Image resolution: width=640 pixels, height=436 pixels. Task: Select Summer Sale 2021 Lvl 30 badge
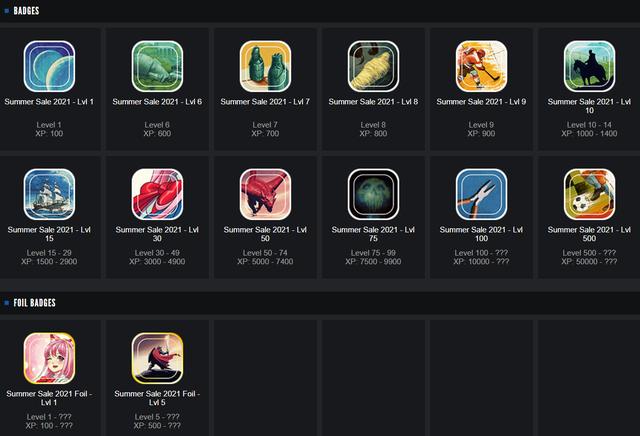157,194
